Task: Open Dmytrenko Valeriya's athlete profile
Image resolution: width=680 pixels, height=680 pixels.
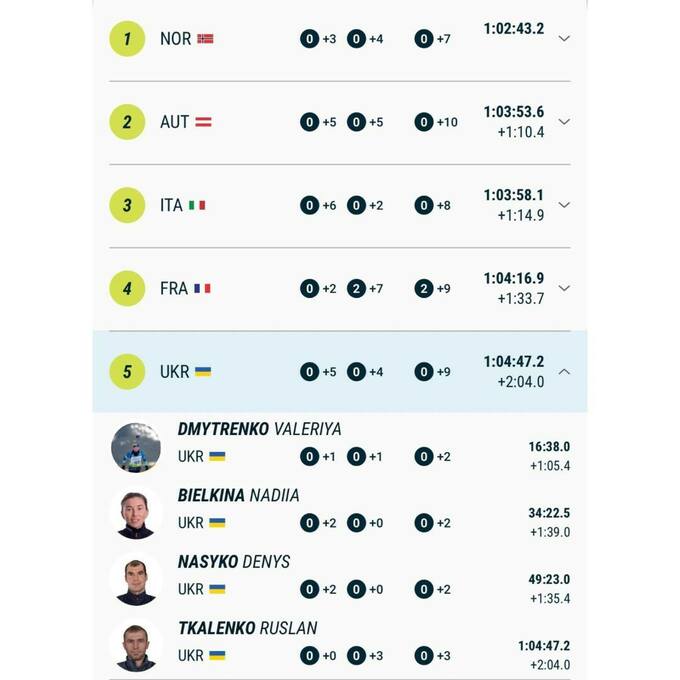Action: pos(259,429)
